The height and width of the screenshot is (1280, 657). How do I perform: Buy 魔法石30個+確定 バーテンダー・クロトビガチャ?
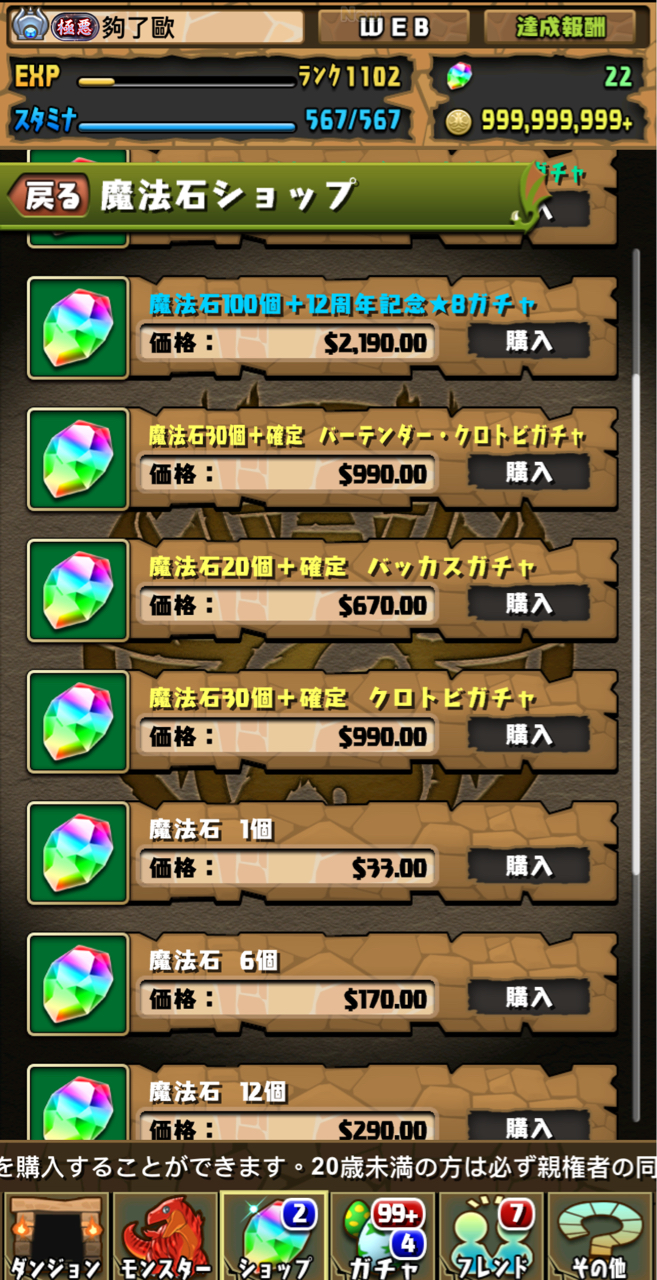[x=528, y=472]
